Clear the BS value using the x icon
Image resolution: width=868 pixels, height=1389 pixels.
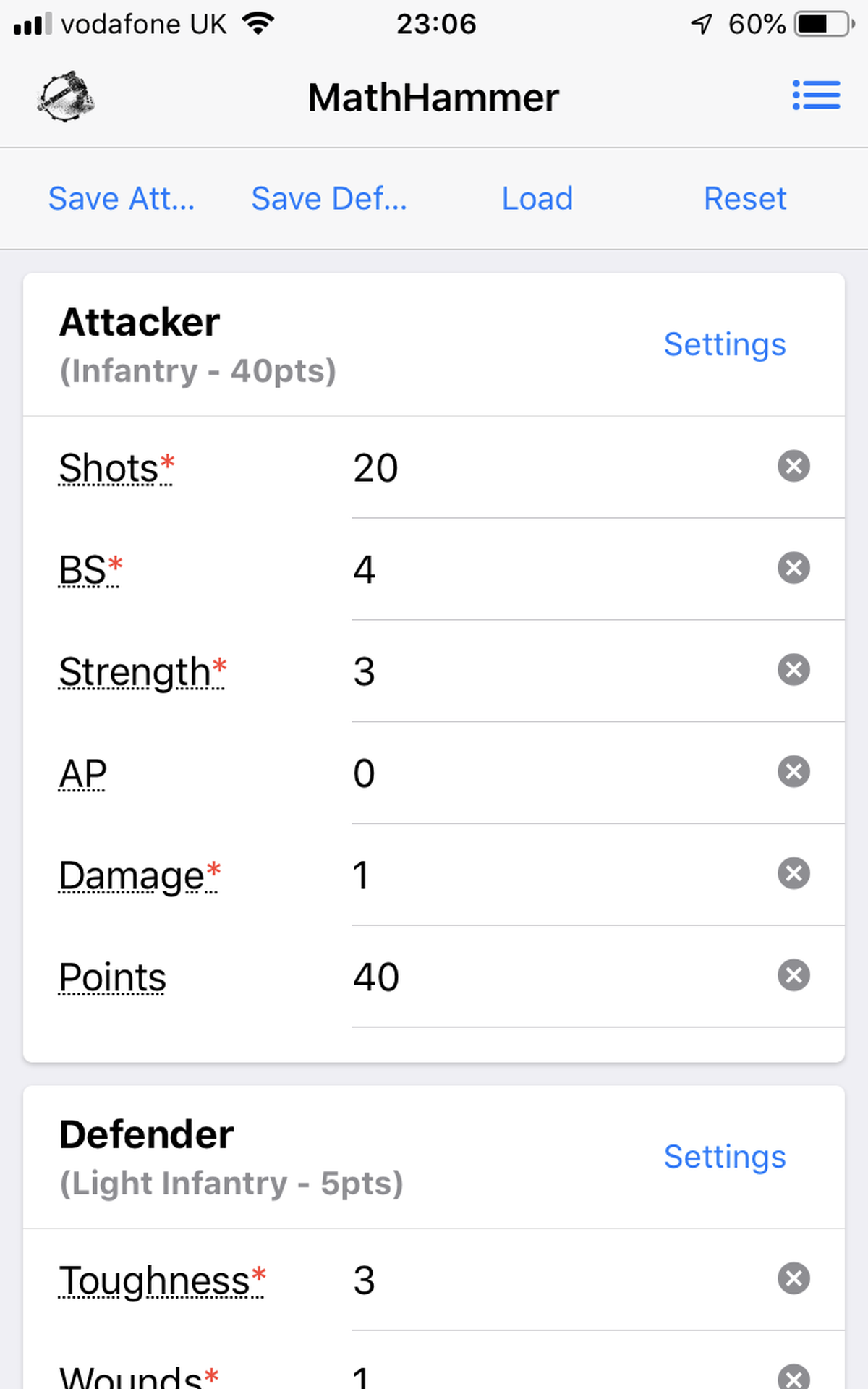coord(793,569)
